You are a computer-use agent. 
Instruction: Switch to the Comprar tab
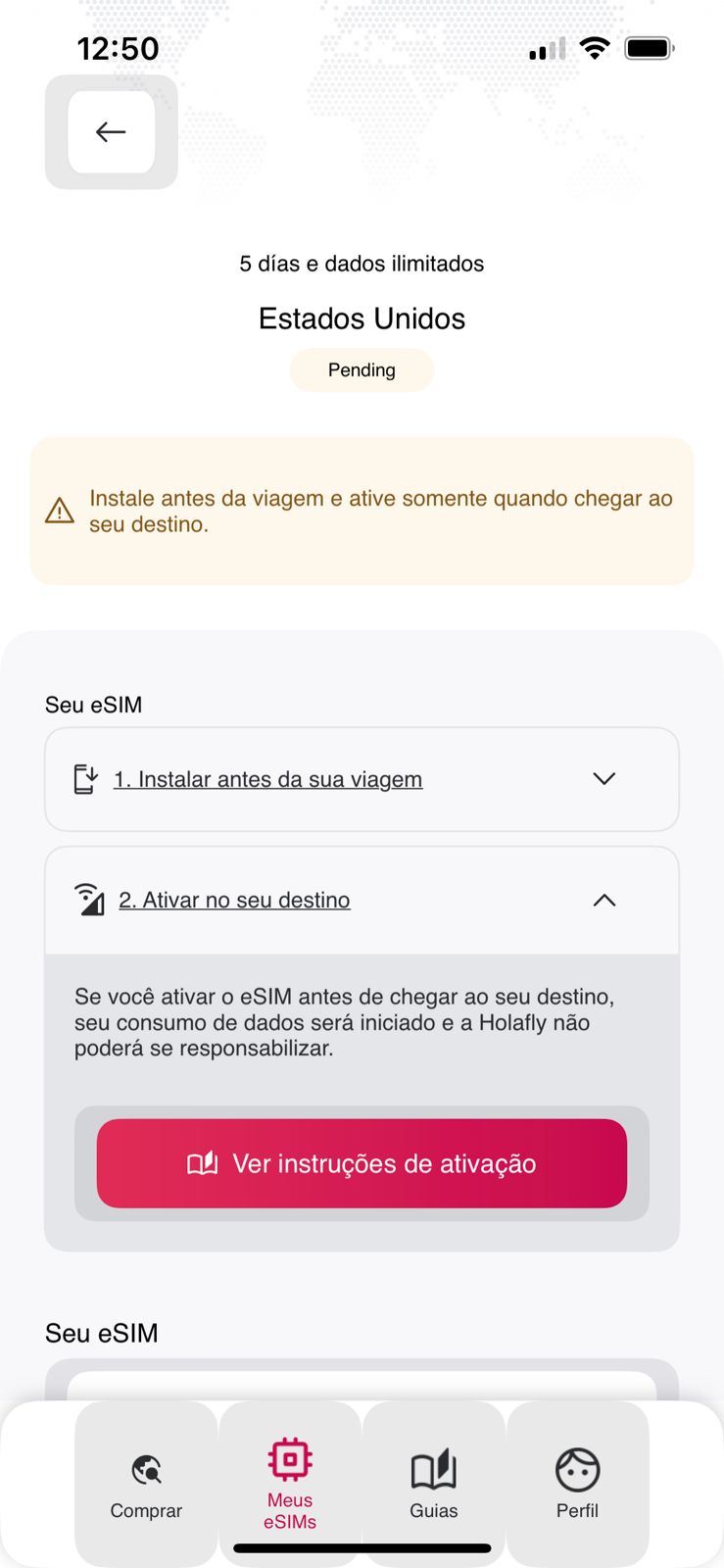pos(146,1483)
